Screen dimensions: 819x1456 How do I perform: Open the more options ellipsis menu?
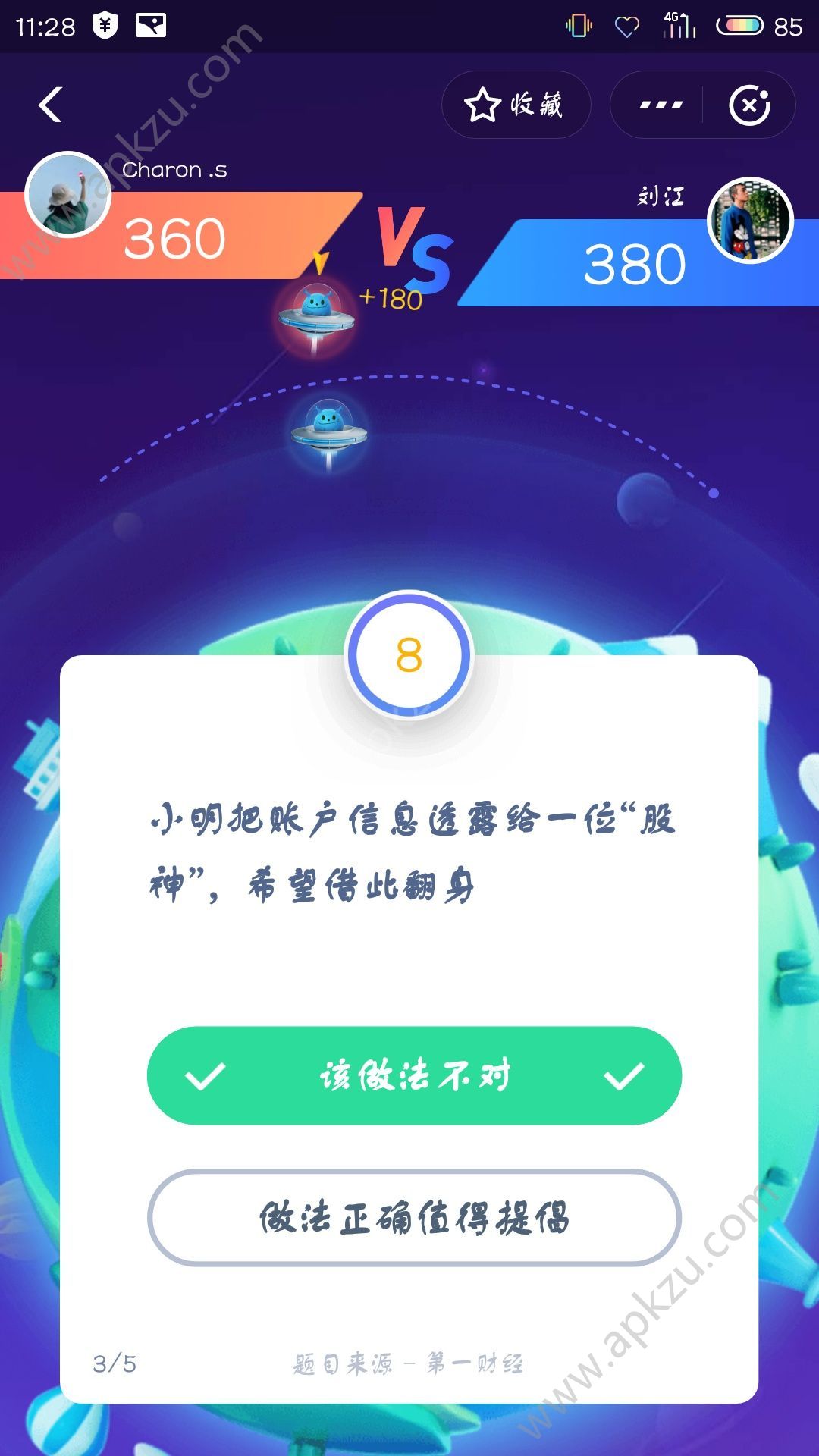[x=659, y=106]
